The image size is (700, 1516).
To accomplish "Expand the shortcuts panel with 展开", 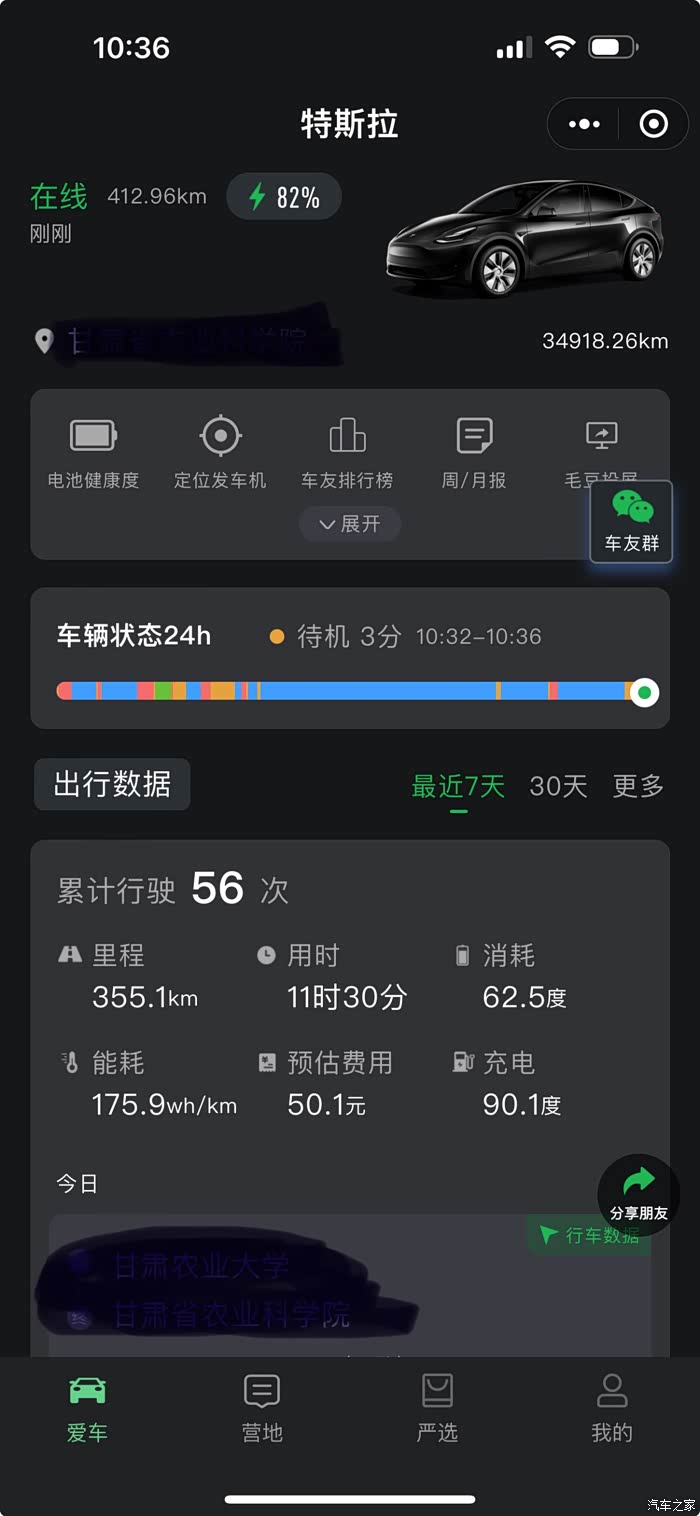I will pos(350,524).
